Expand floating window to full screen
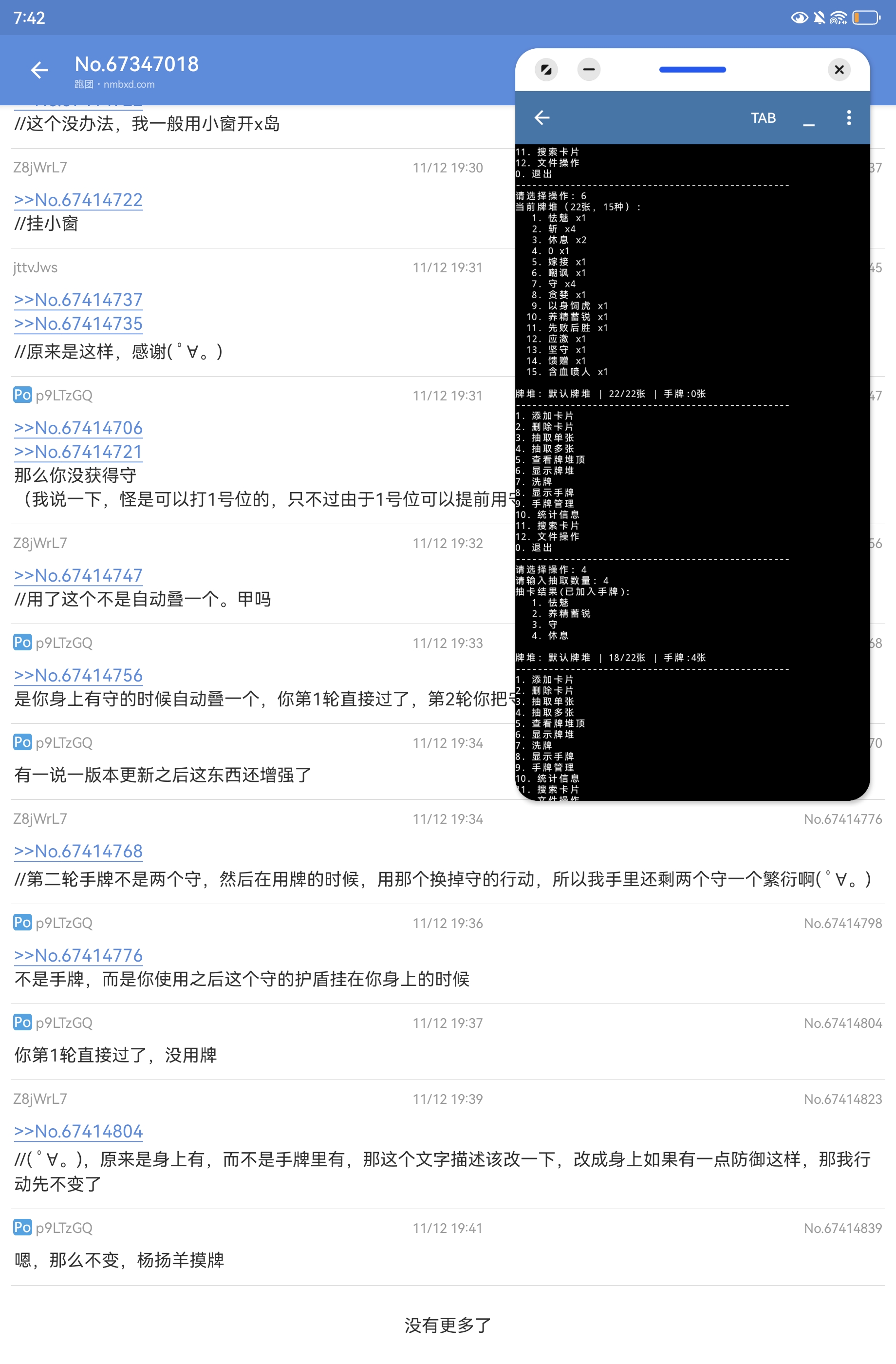The width and height of the screenshot is (896, 1364). (546, 70)
